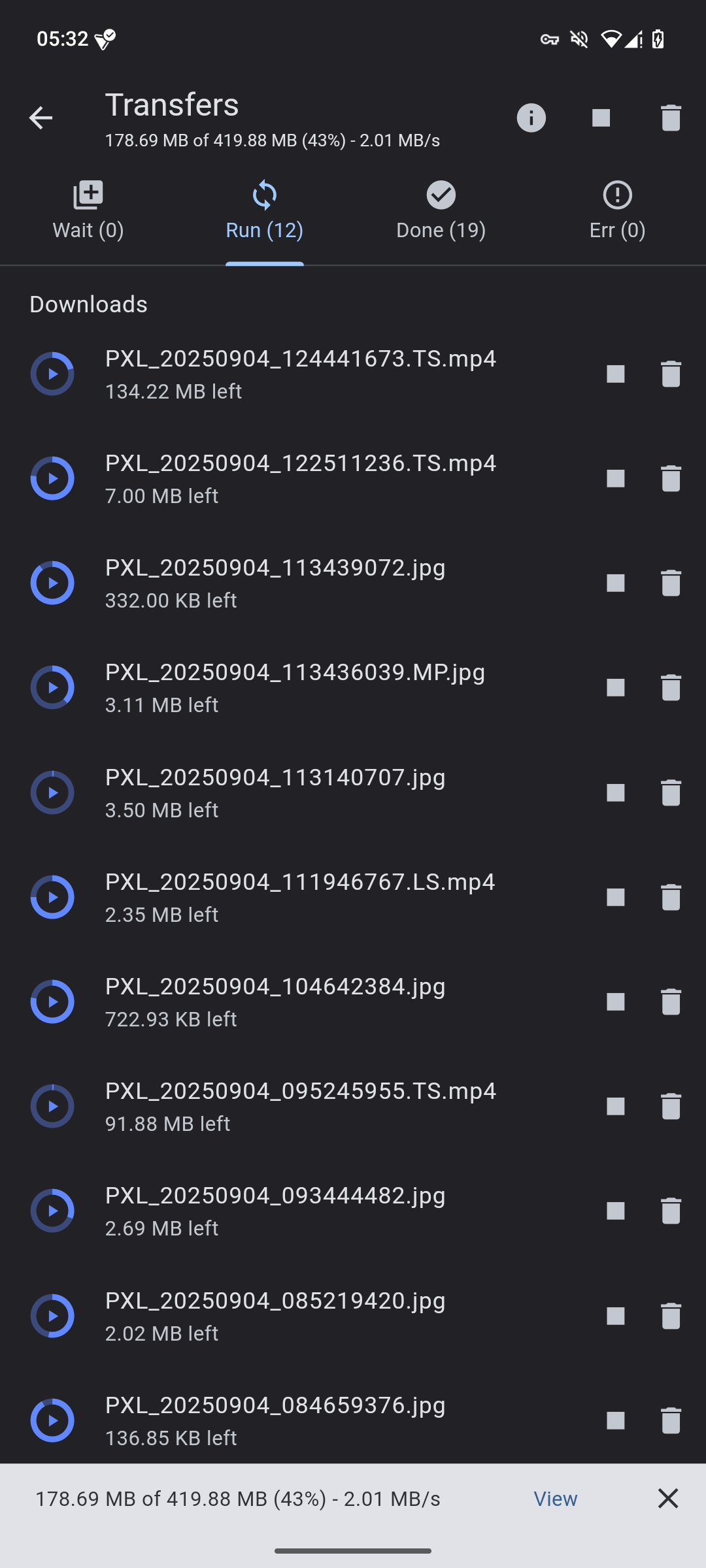Viewport: 706px width, 1568px height.
Task: Delete all transfers using top trash icon
Action: (671, 118)
